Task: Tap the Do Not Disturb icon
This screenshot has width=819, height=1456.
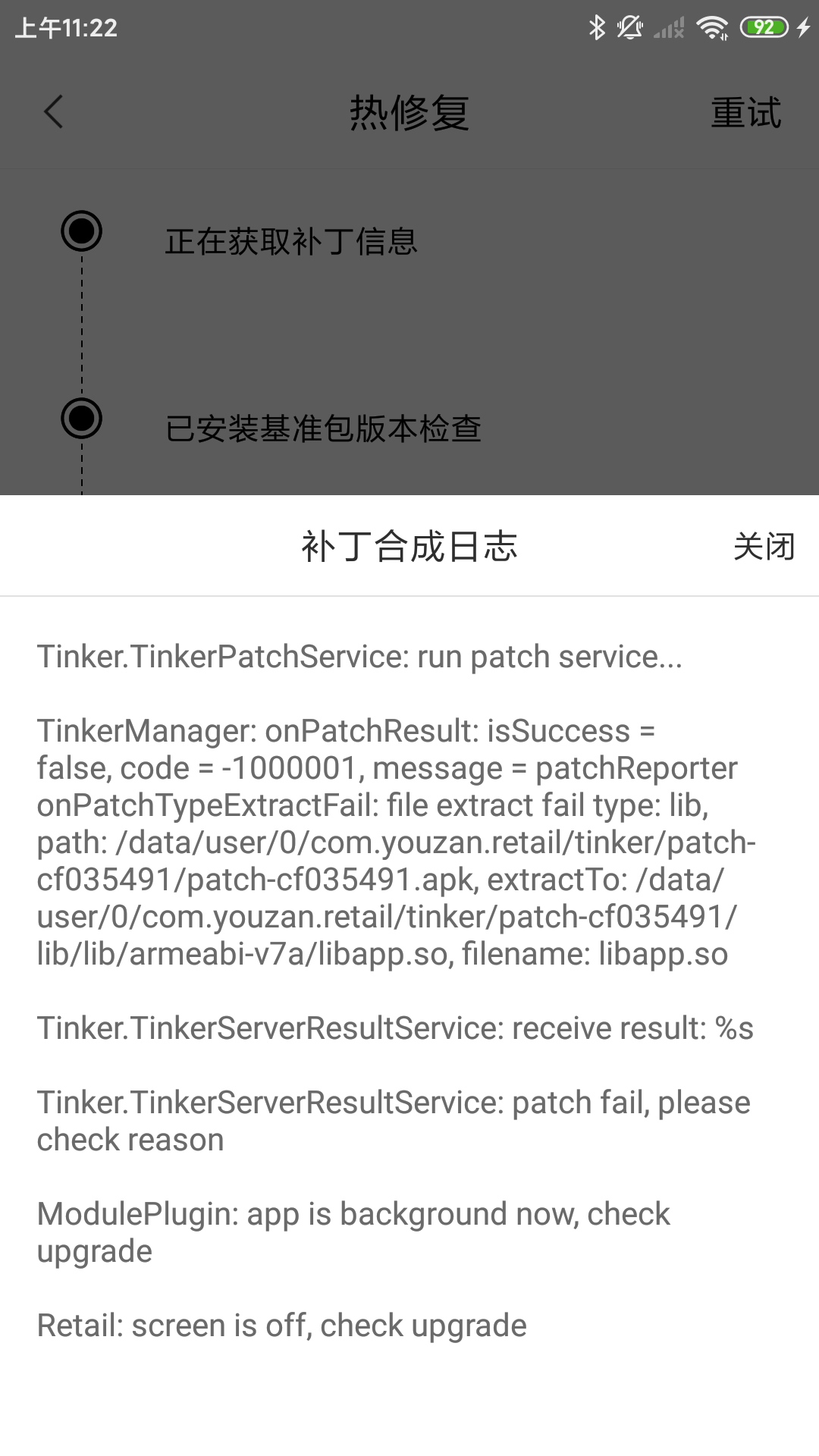Action: coord(630,27)
